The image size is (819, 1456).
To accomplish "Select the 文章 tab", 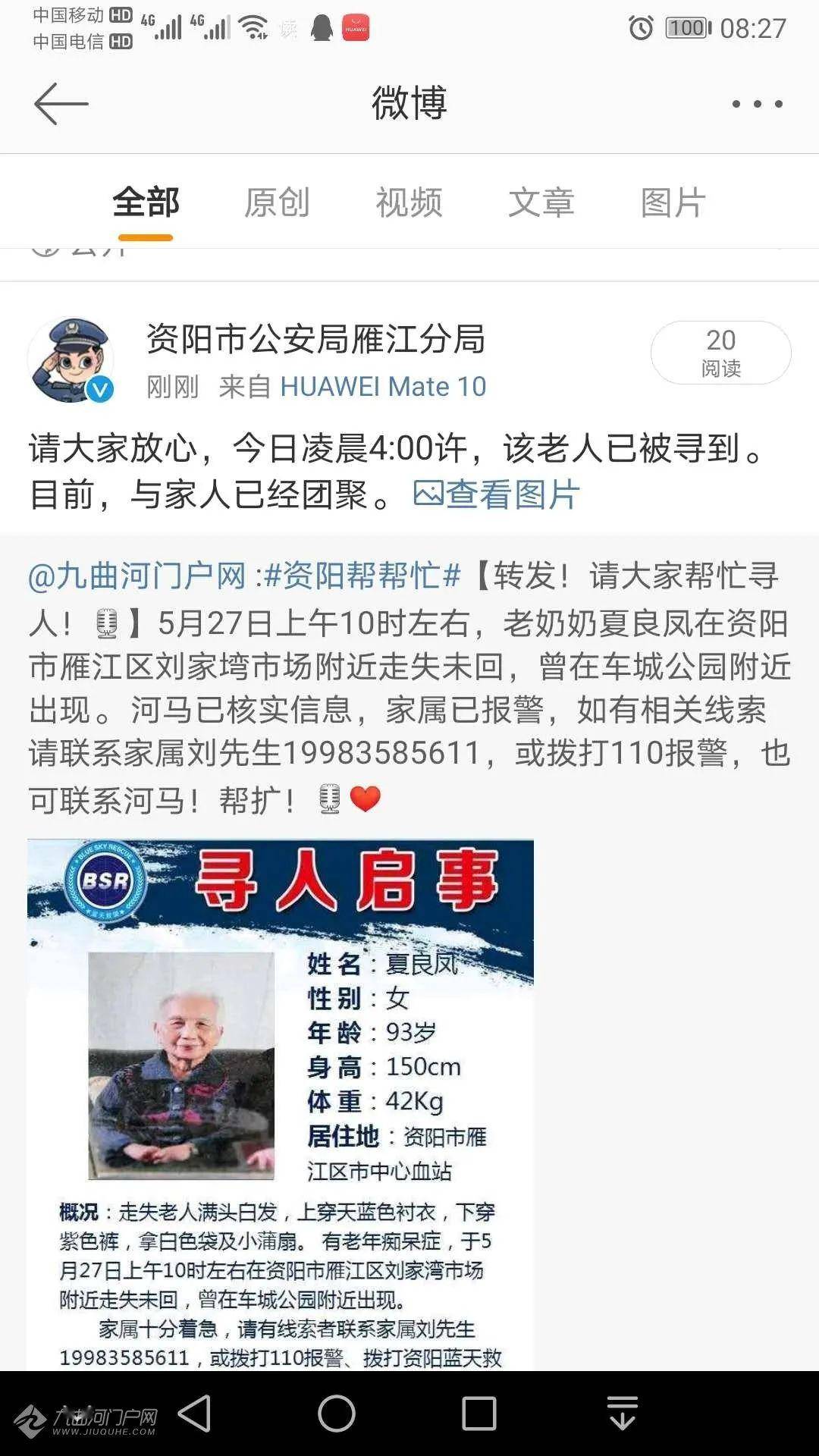I will point(541,203).
